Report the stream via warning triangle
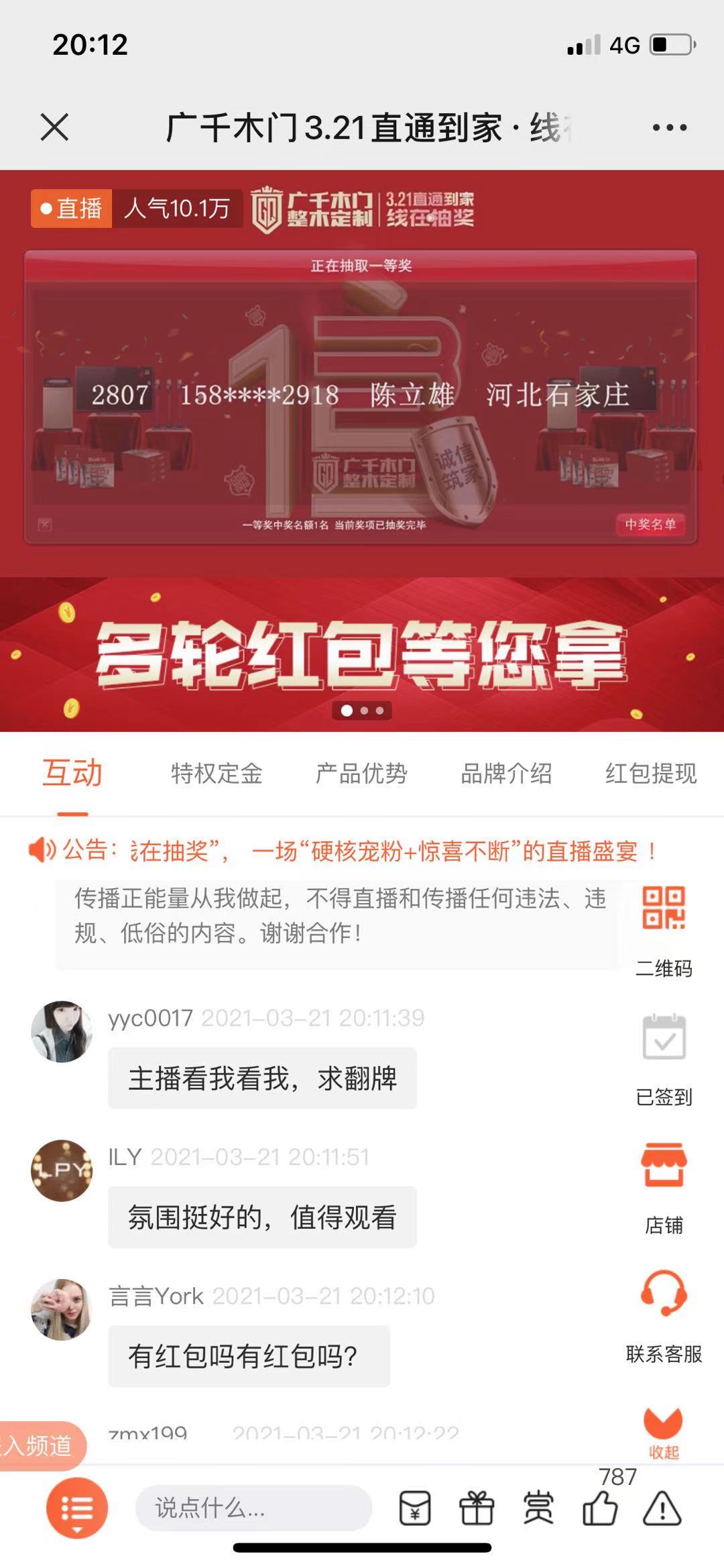 click(x=662, y=1508)
